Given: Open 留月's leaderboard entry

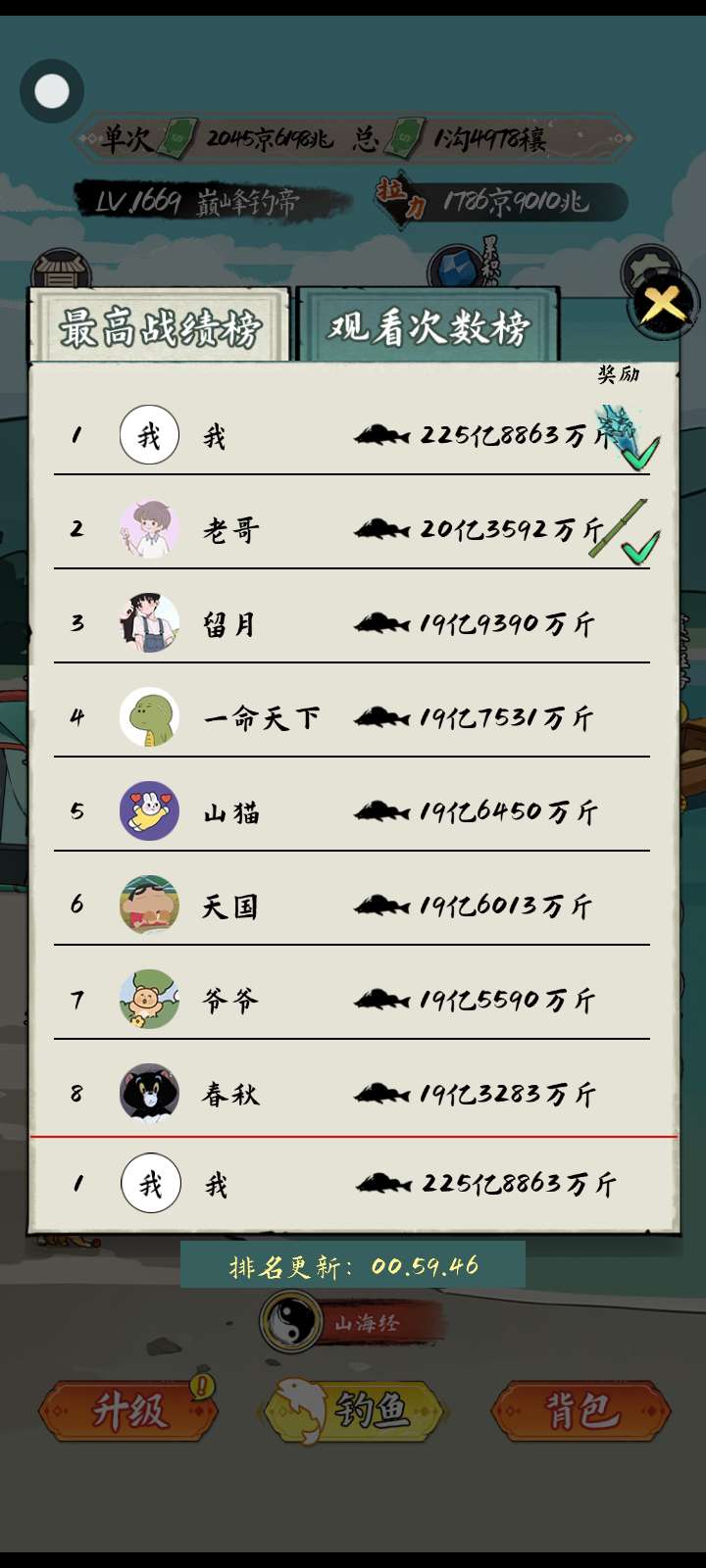Looking at the screenshot, I should pos(351,623).
